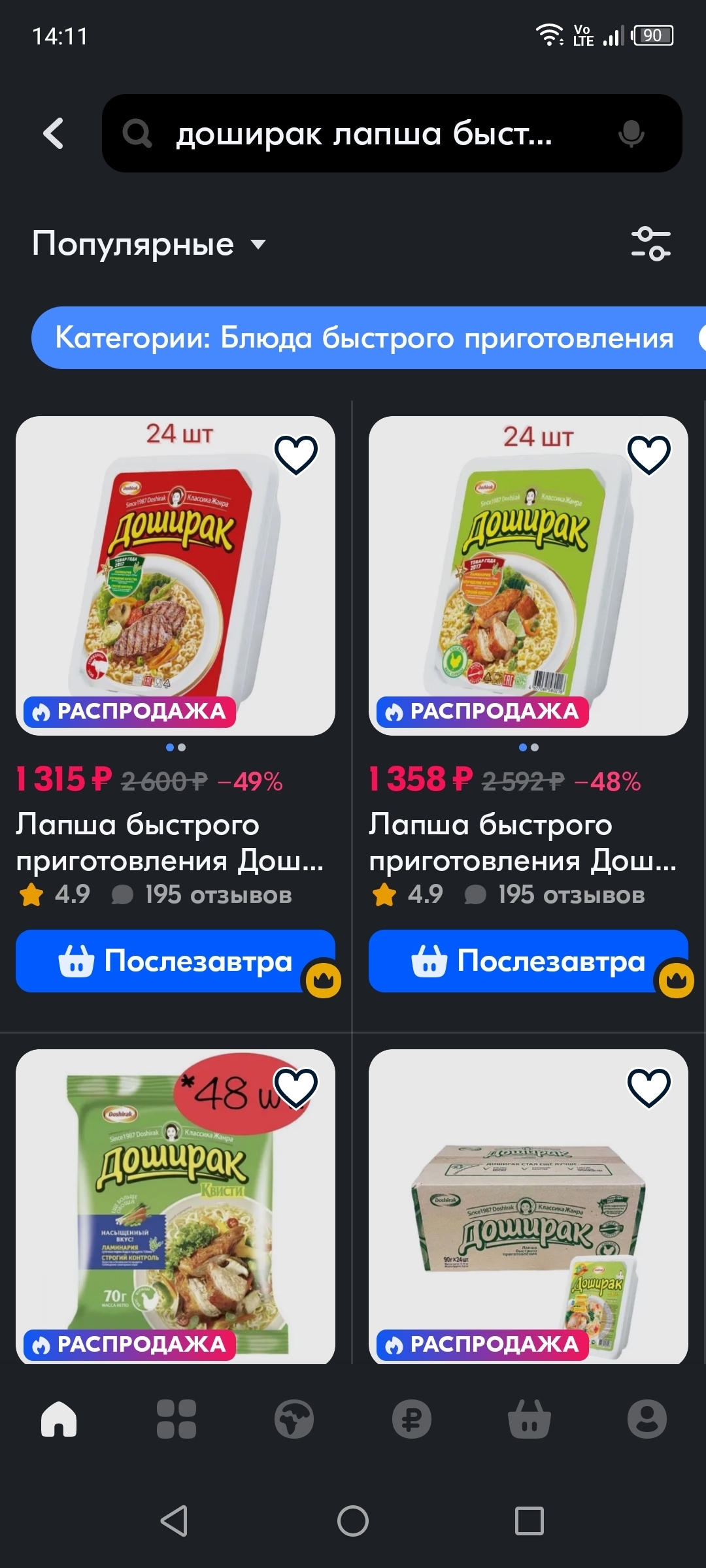This screenshot has width=706, height=1568.
Task: View the green Доширак product for 1 358 ₽
Action: [528, 576]
